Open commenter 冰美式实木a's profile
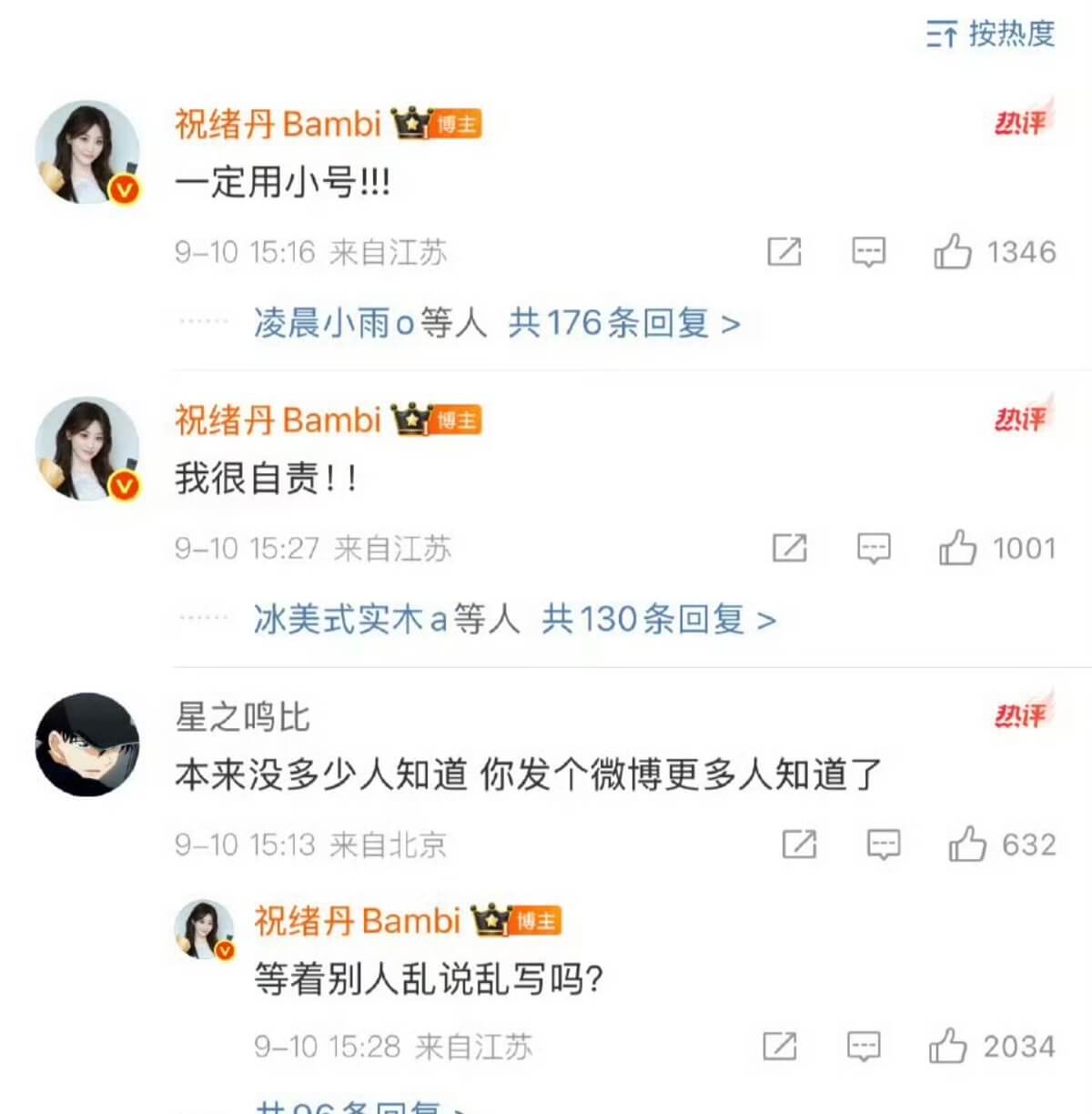 click(349, 620)
